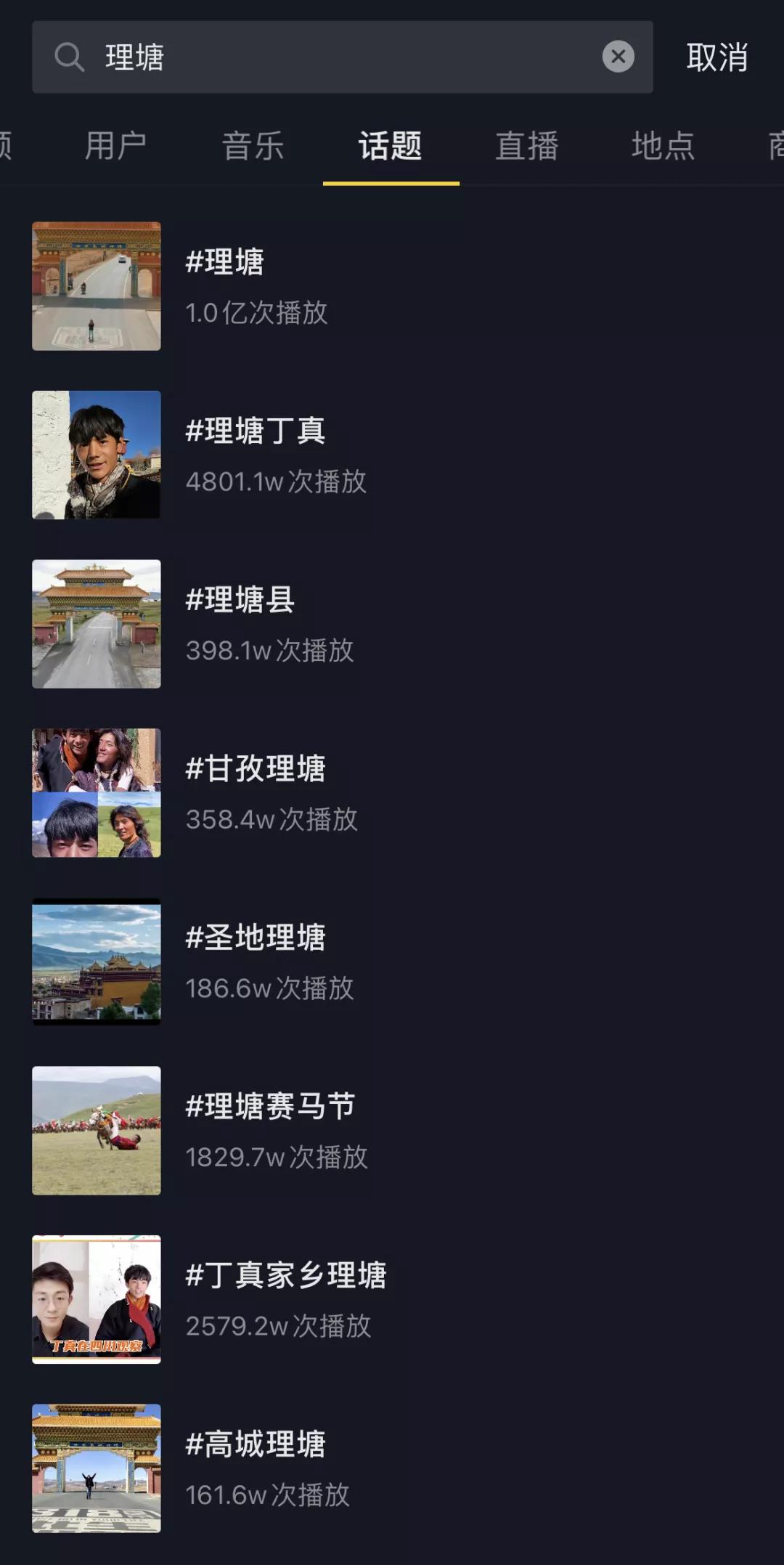This screenshot has width=784, height=1565.
Task: Click the #理塘县 archway thumbnail
Action: pyautogui.click(x=97, y=623)
